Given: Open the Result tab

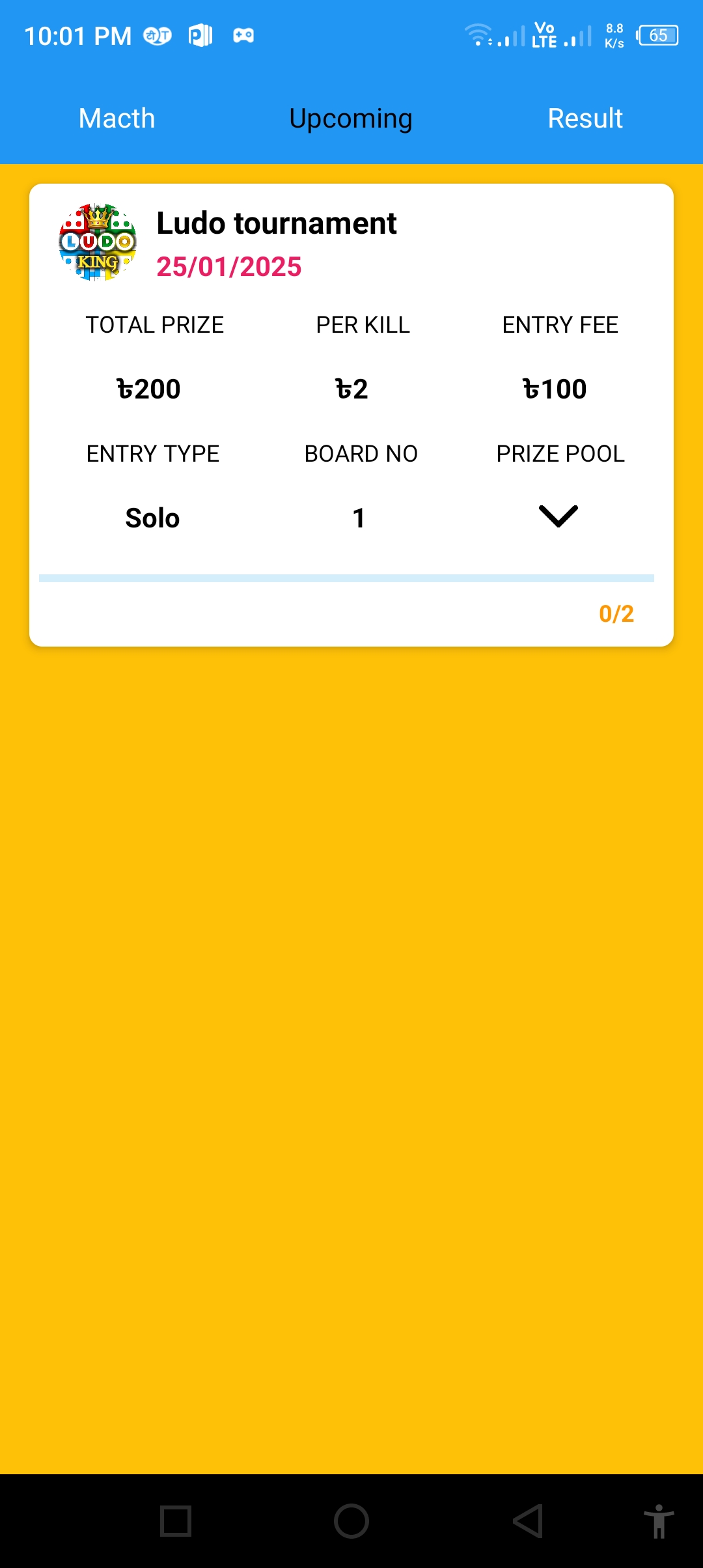Looking at the screenshot, I should tap(585, 119).
